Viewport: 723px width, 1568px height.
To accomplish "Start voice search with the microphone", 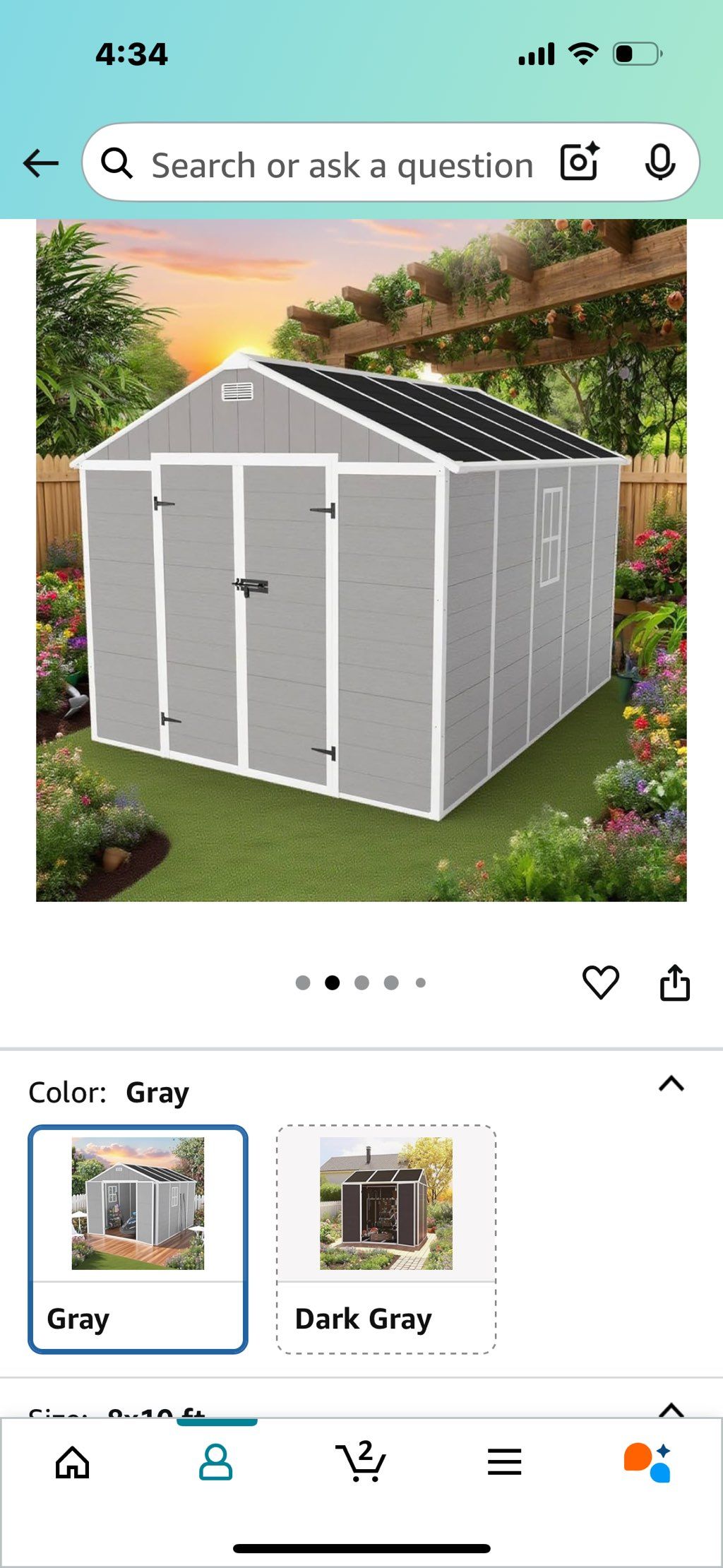I will click(x=659, y=162).
